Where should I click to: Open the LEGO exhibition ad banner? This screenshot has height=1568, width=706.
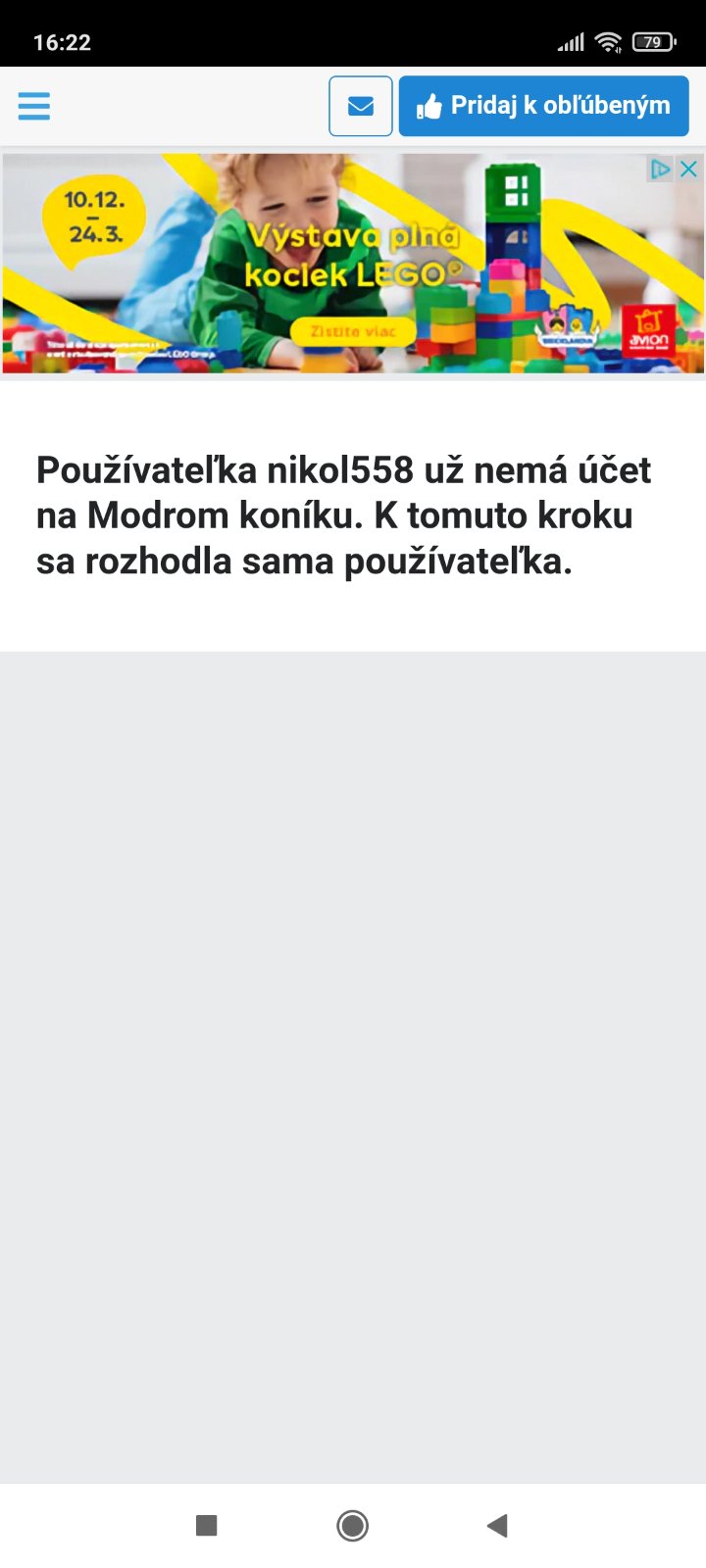pos(353,265)
